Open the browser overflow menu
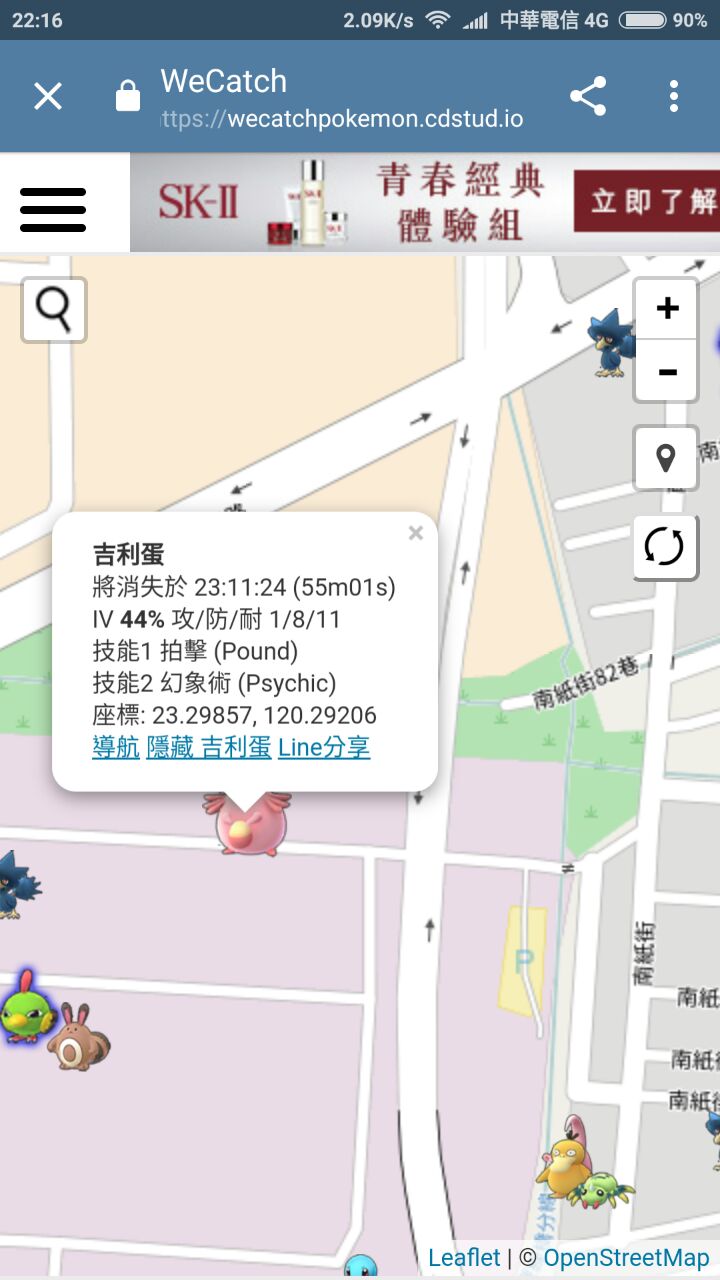 (x=674, y=96)
